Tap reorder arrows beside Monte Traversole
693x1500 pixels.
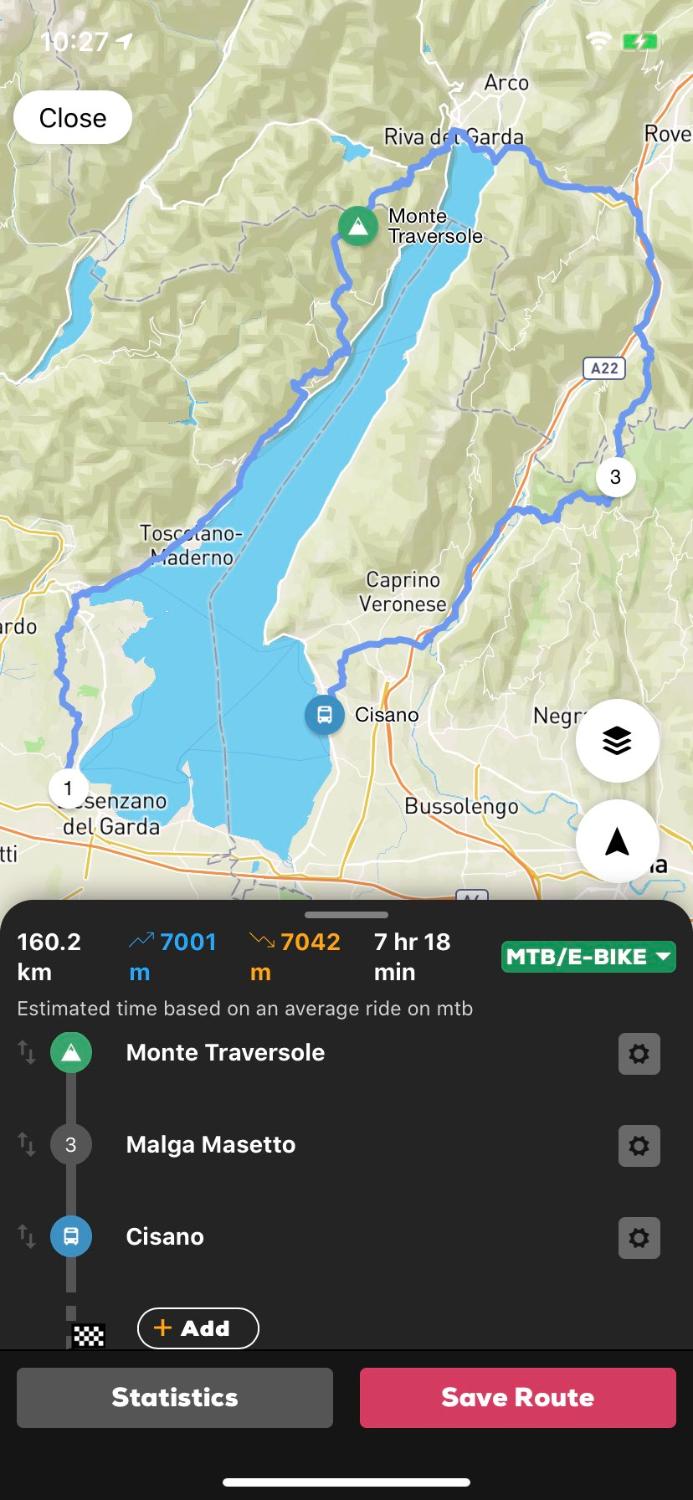pyautogui.click(x=27, y=1052)
